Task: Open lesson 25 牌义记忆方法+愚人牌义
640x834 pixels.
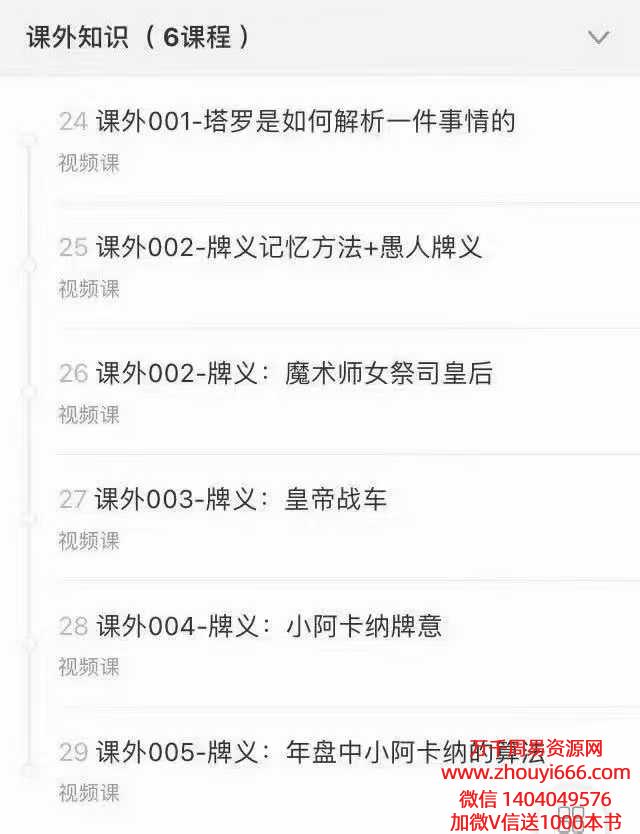Action: pos(290,248)
